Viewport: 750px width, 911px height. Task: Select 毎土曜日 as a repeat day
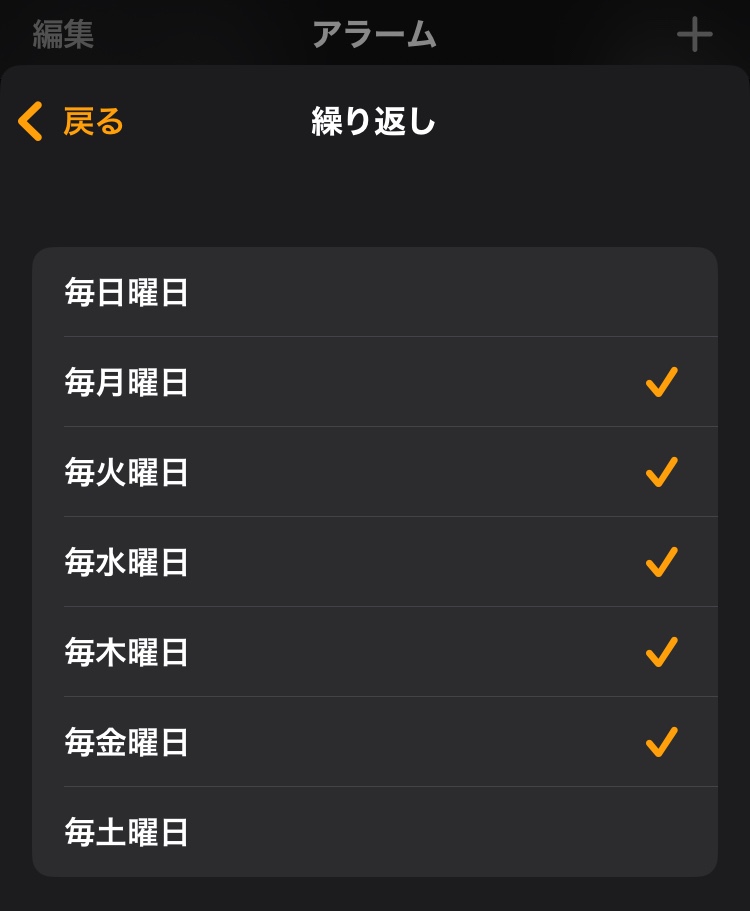click(x=375, y=832)
